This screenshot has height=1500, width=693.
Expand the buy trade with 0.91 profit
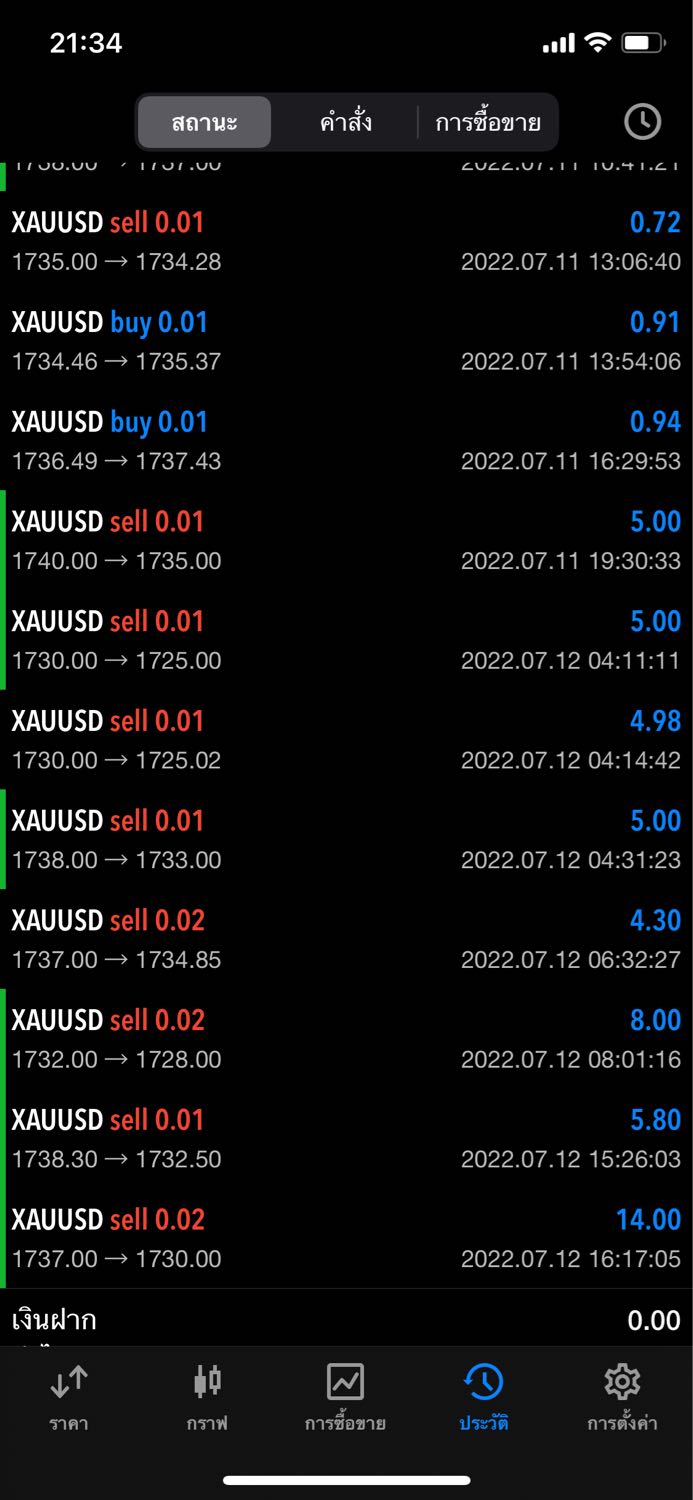click(346, 341)
